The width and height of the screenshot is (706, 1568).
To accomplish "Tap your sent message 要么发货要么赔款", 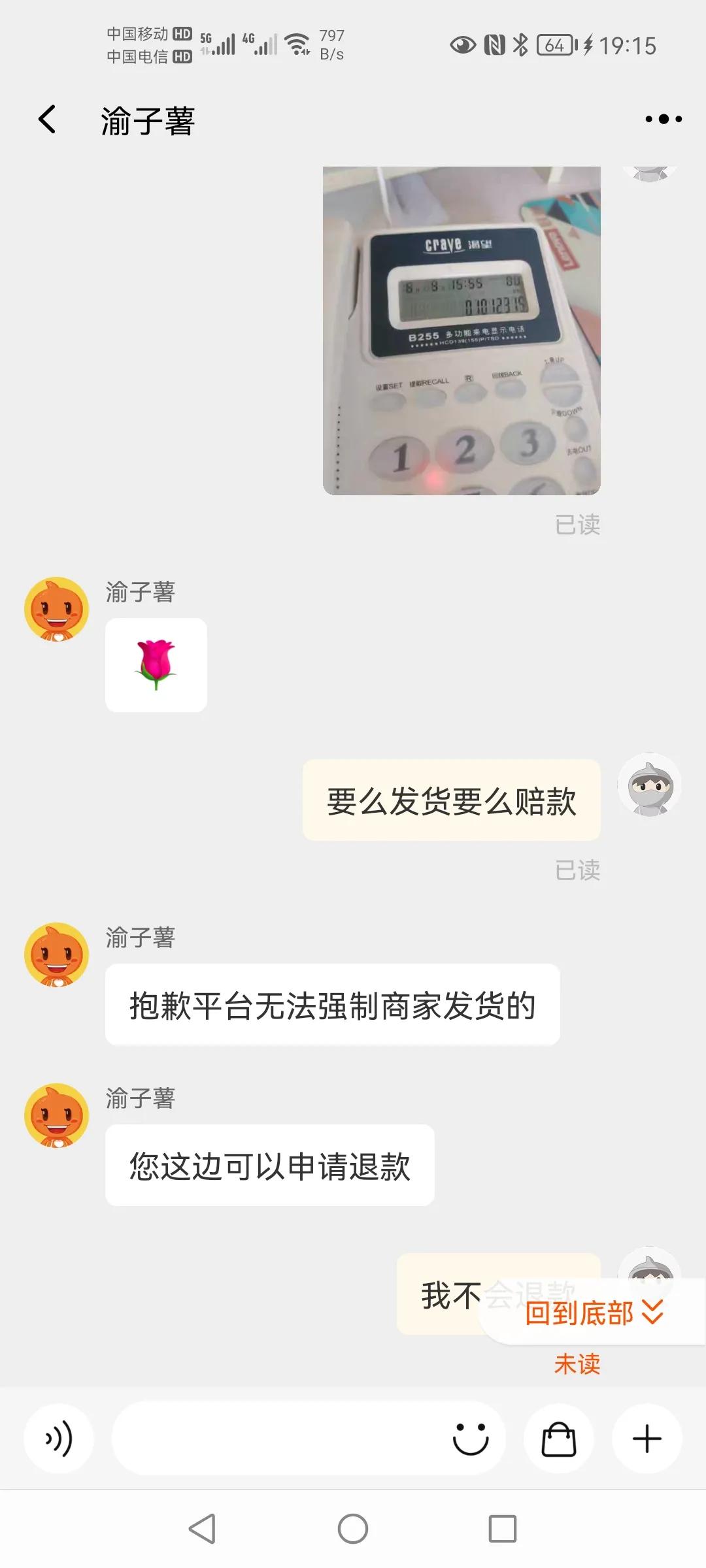I will 450,800.
